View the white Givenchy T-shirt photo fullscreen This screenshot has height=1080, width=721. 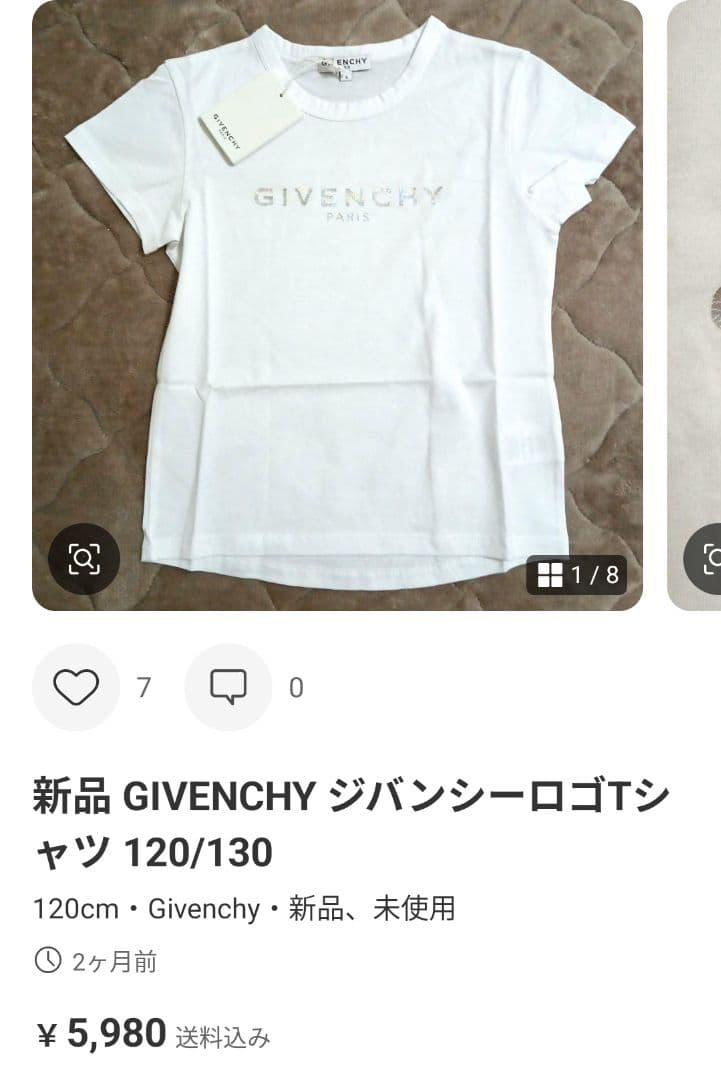tap(338, 300)
